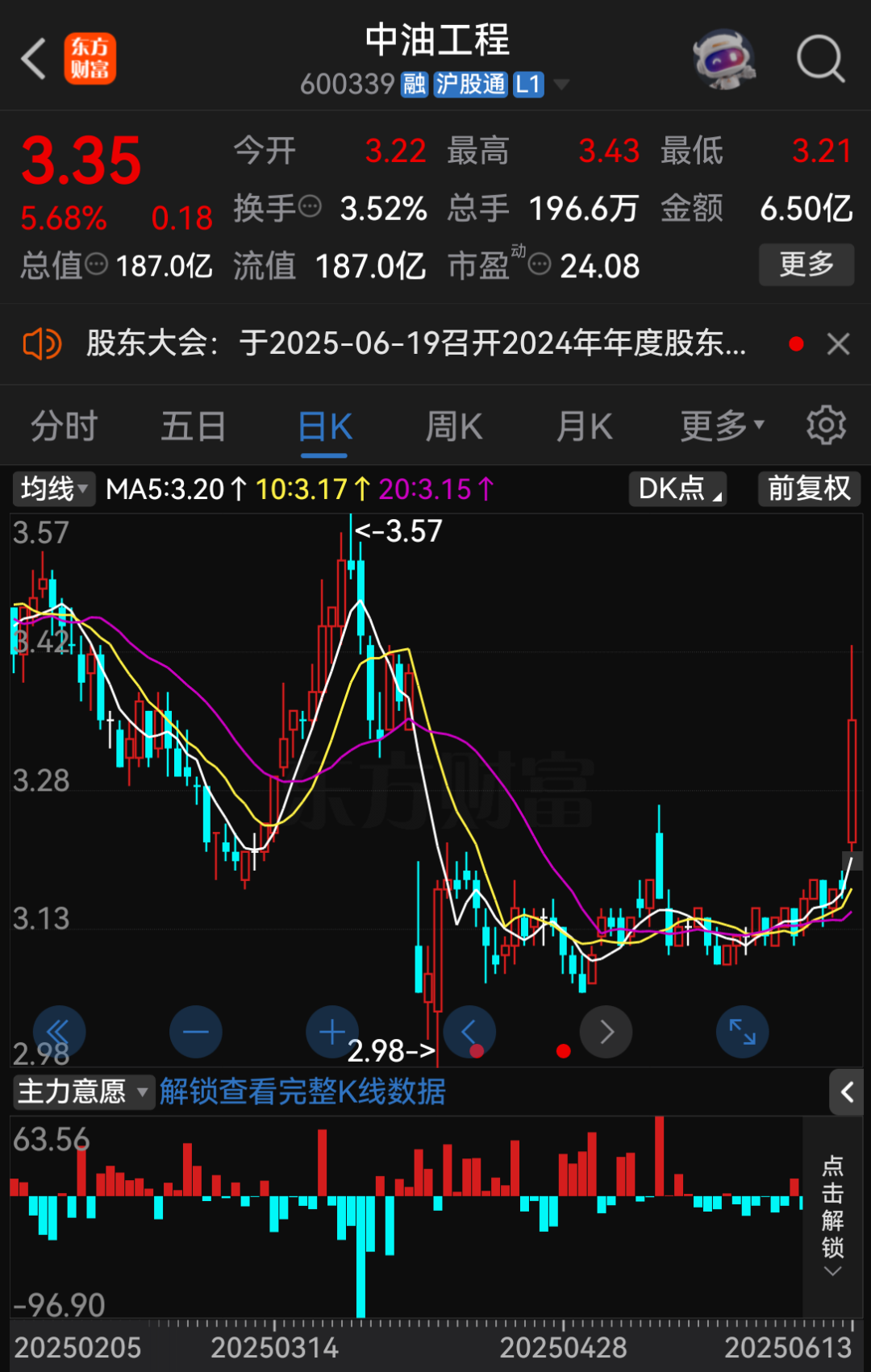Zoom in the K-line chart with plus
The image size is (871, 1372).
click(332, 1032)
